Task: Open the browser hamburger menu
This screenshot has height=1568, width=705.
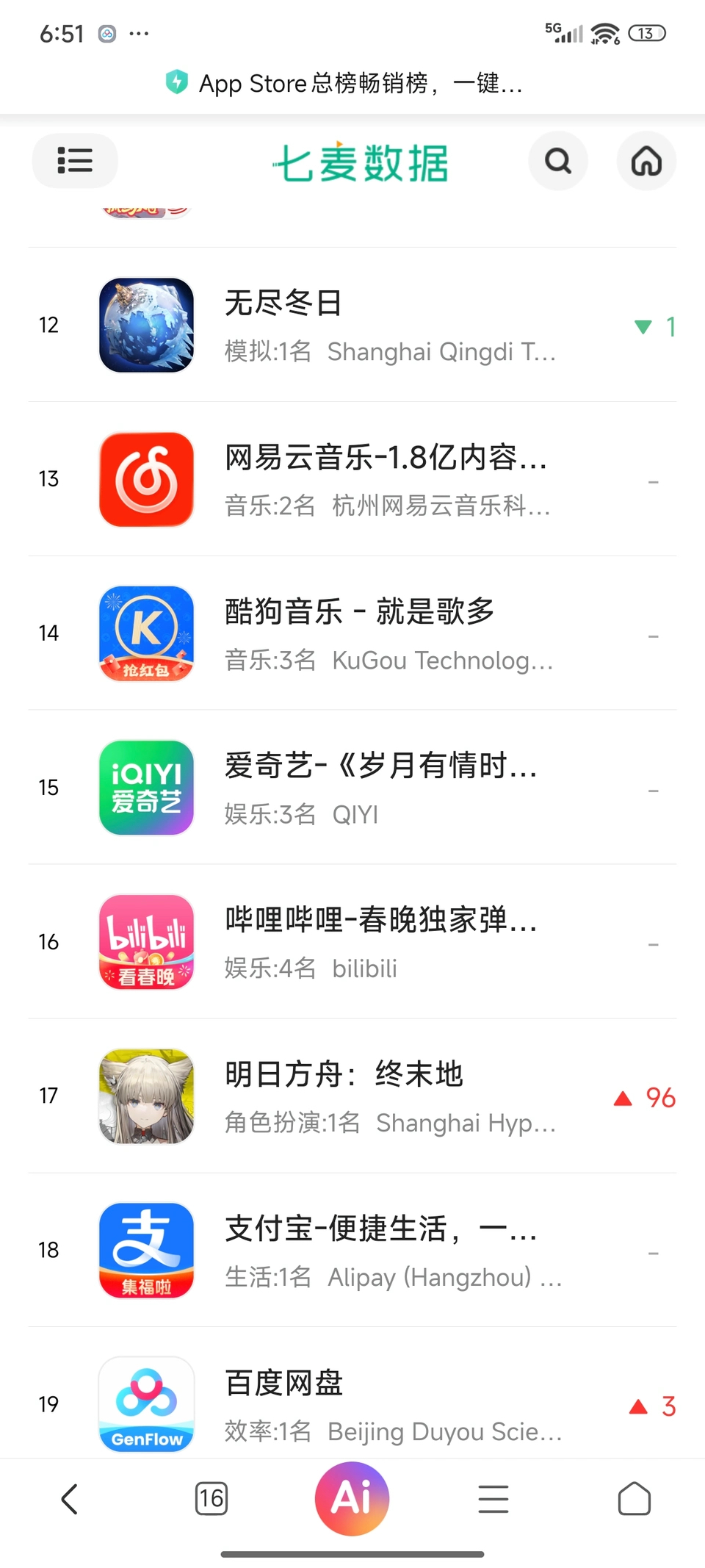Action: 493,1499
